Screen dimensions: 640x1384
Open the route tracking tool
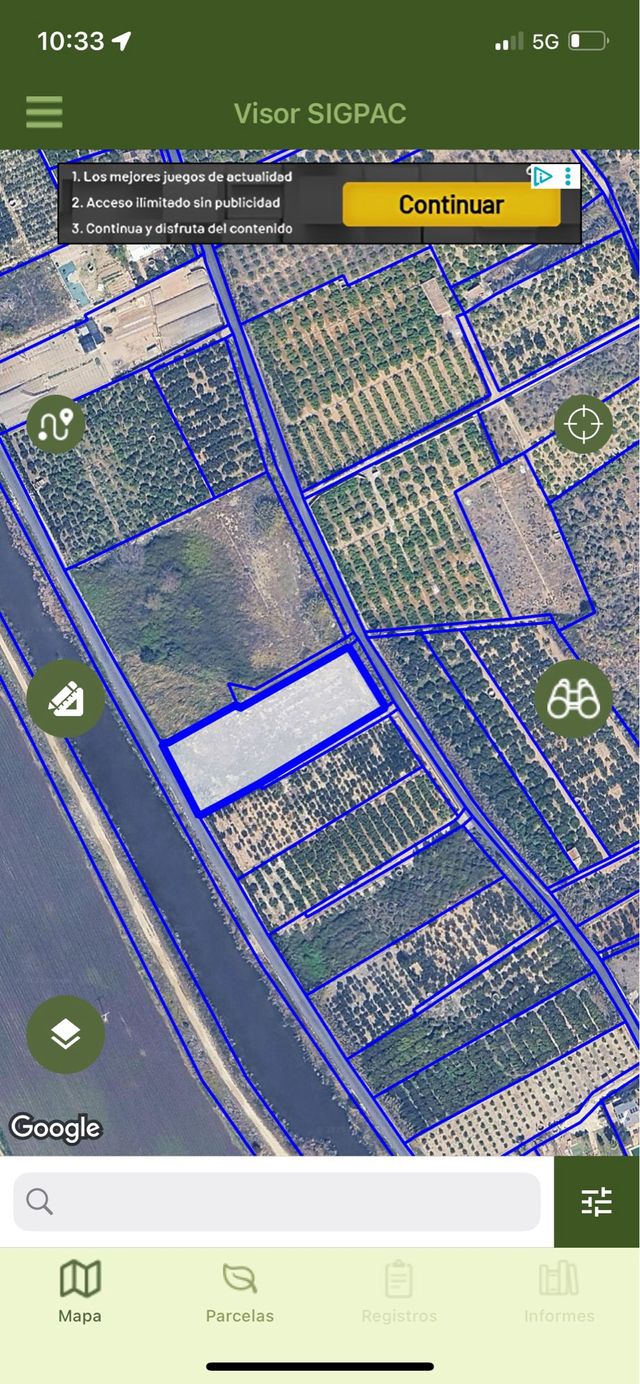[56, 424]
